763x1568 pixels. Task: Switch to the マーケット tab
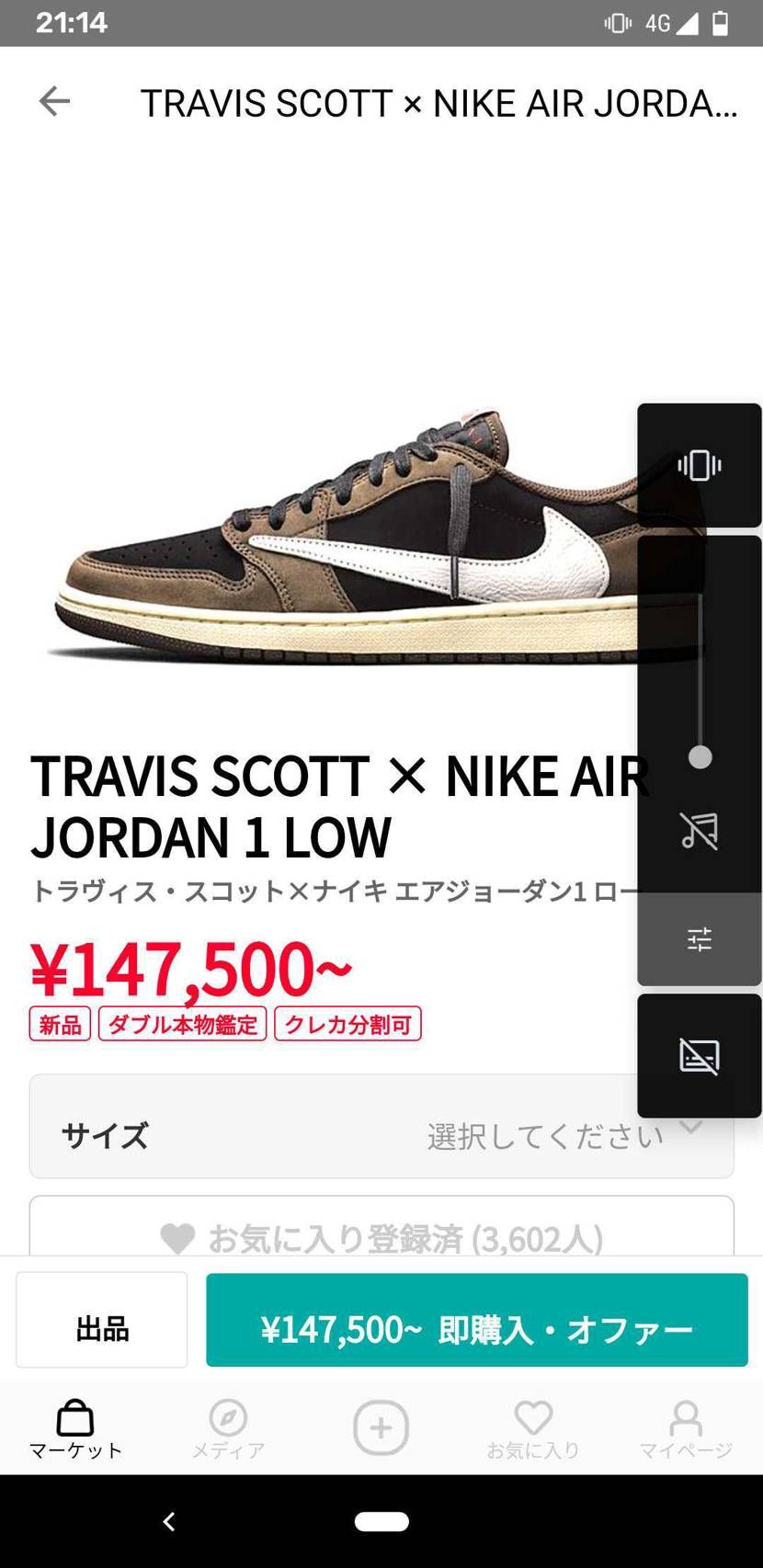74,1426
